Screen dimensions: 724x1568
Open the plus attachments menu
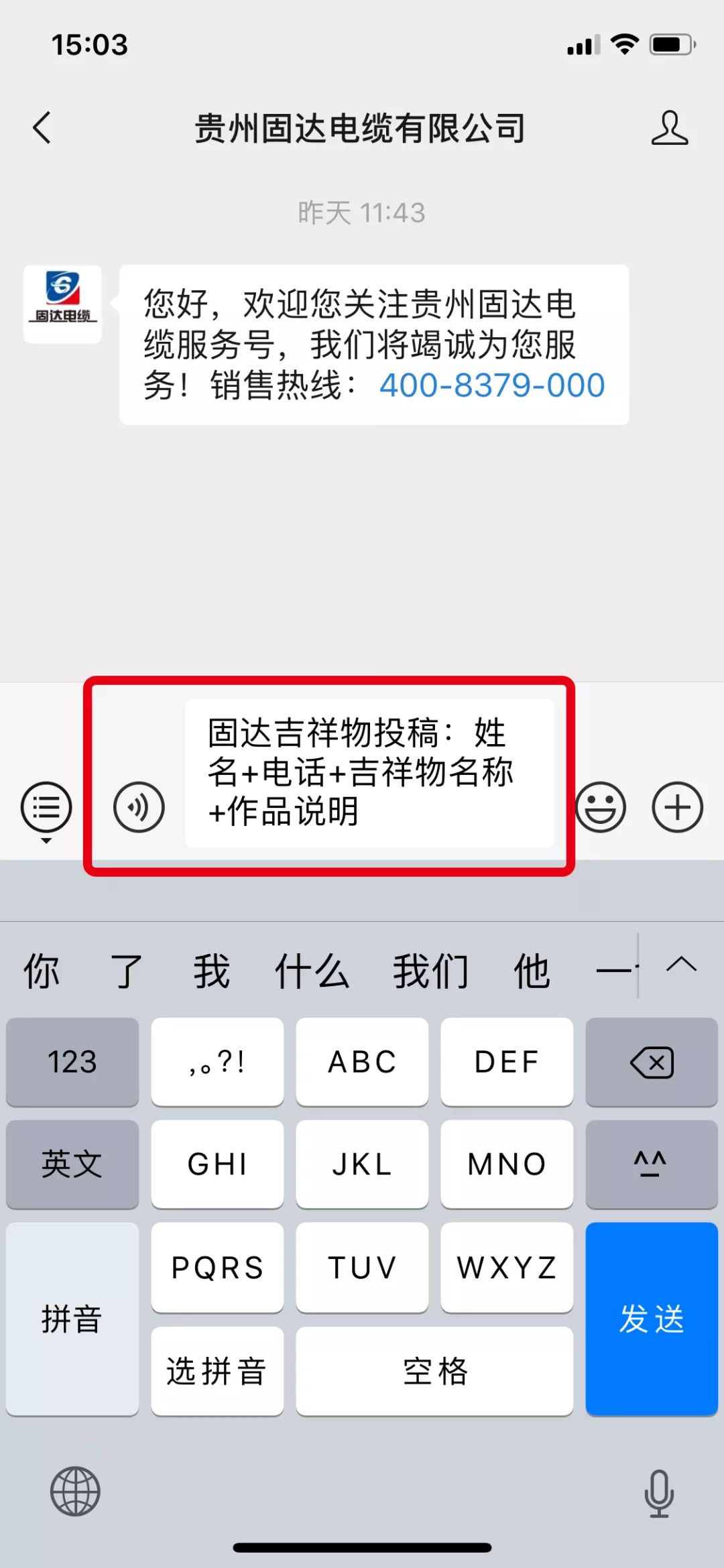point(677,807)
